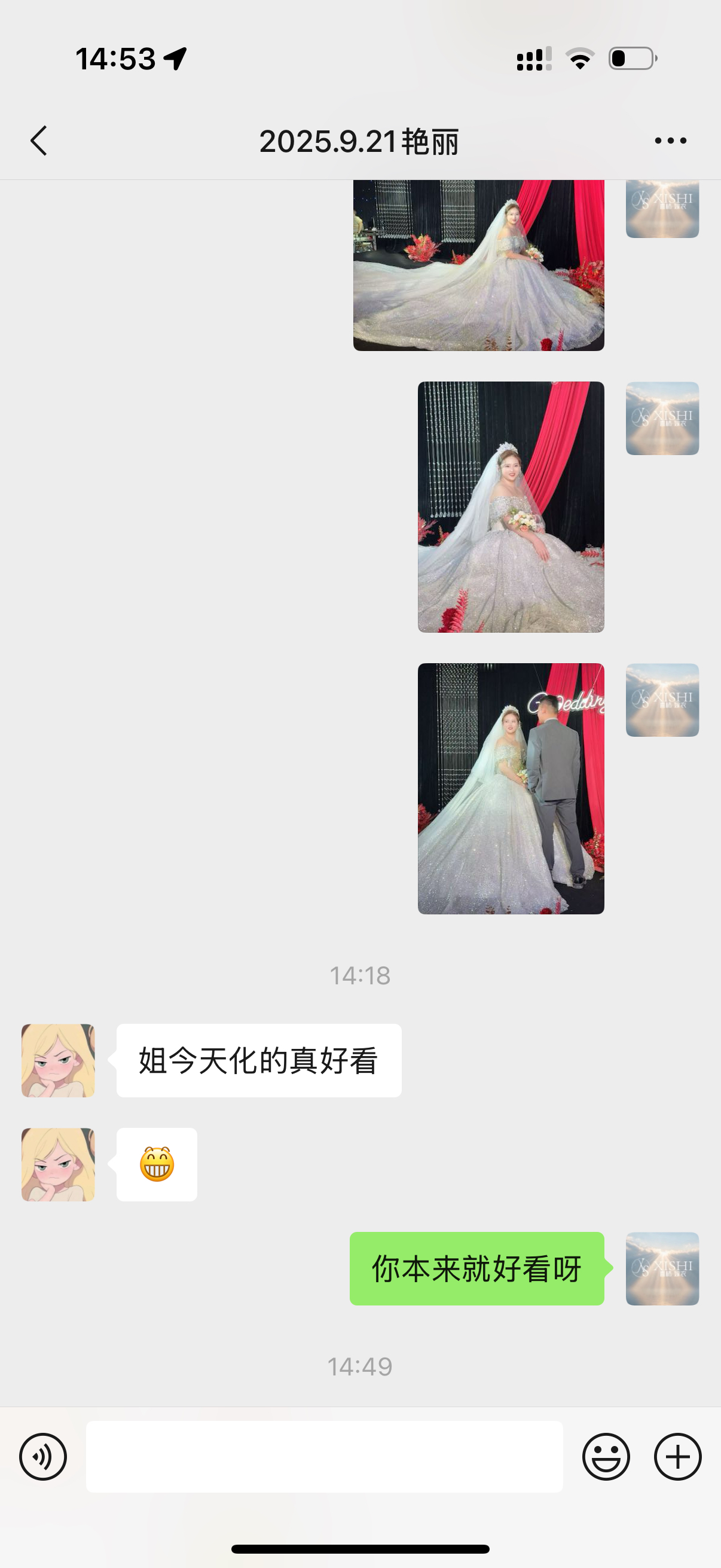
Task: View the photo of bride and groom together
Action: click(511, 788)
